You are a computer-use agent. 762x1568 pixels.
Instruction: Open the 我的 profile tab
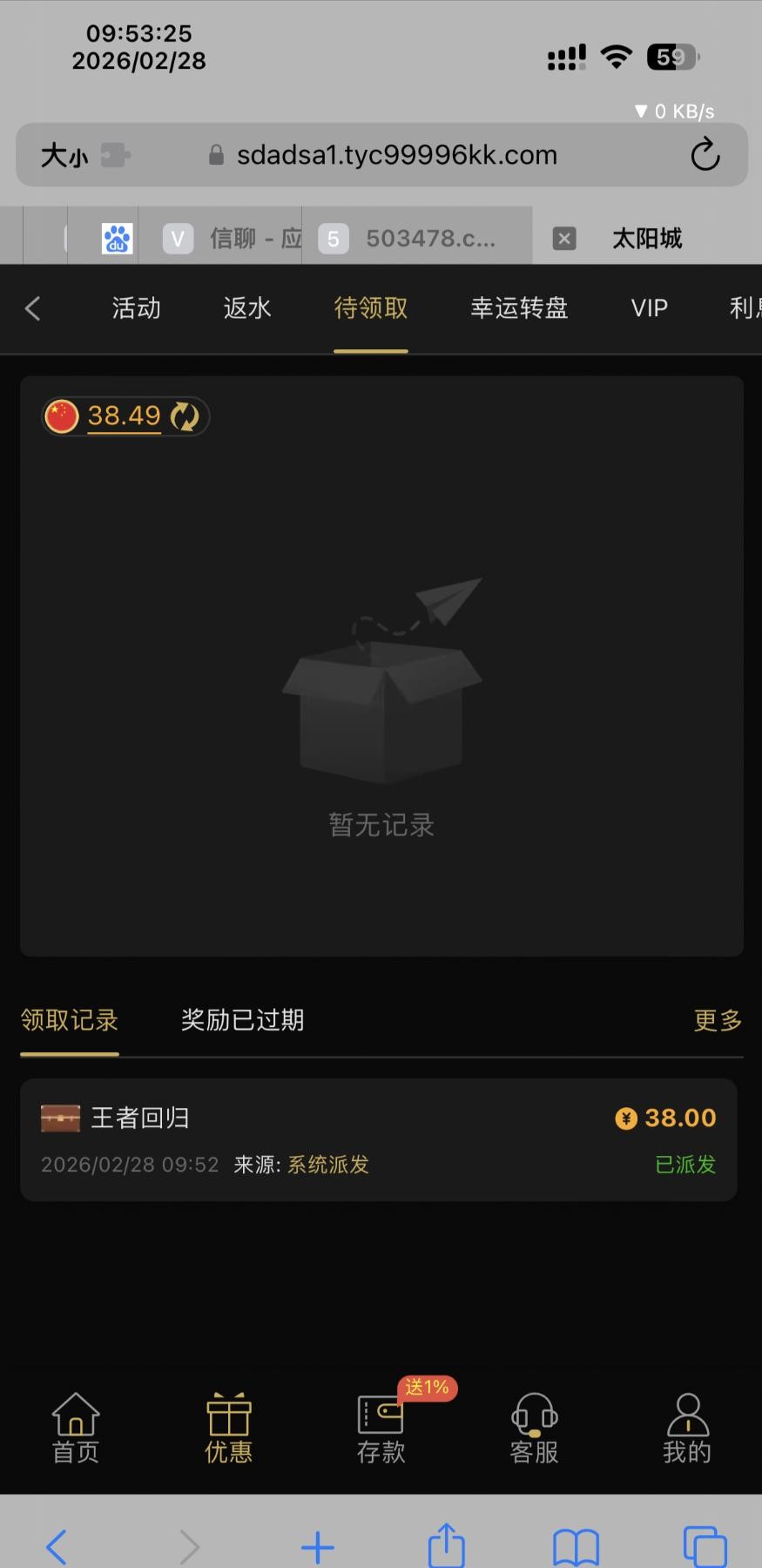coord(687,1429)
